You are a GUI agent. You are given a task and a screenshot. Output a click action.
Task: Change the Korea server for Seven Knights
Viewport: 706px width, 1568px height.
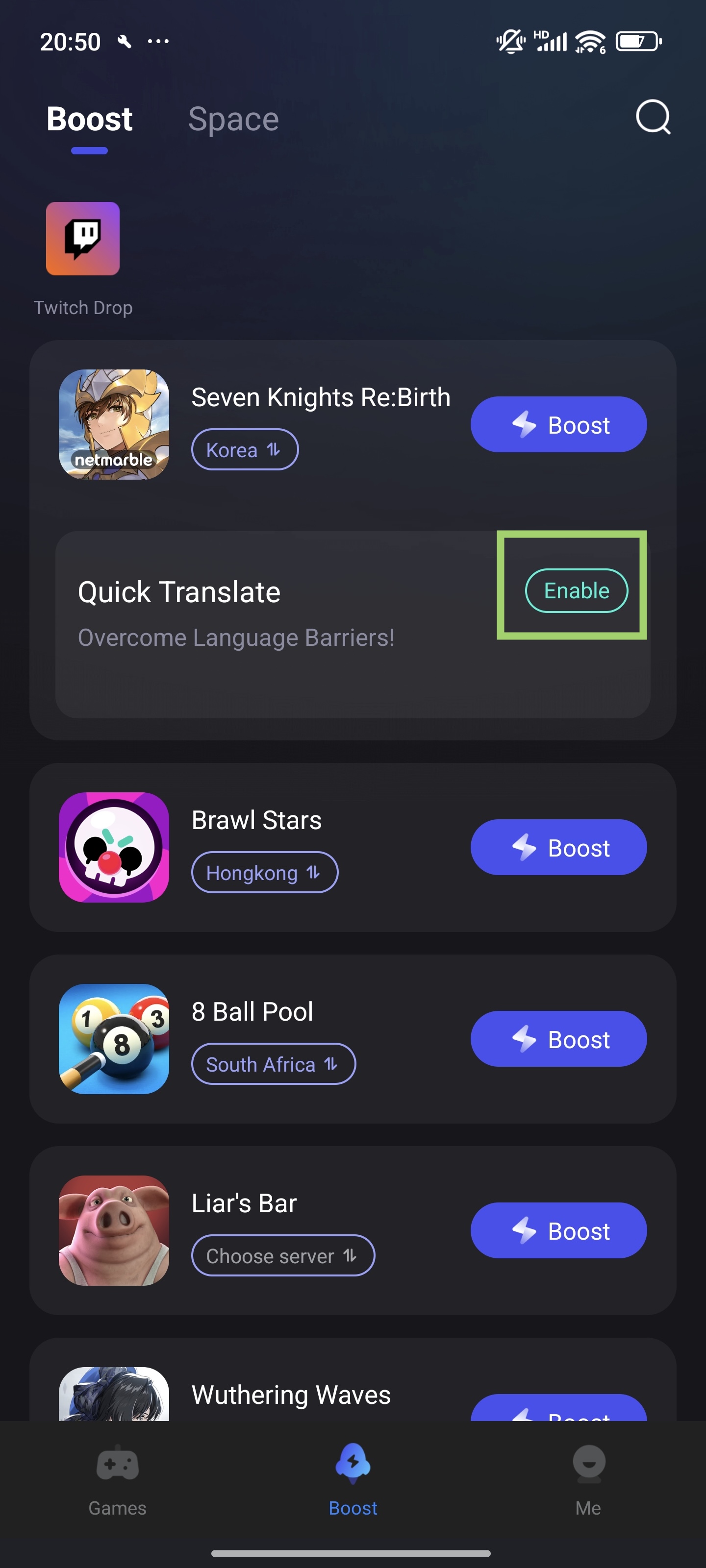[244, 450]
